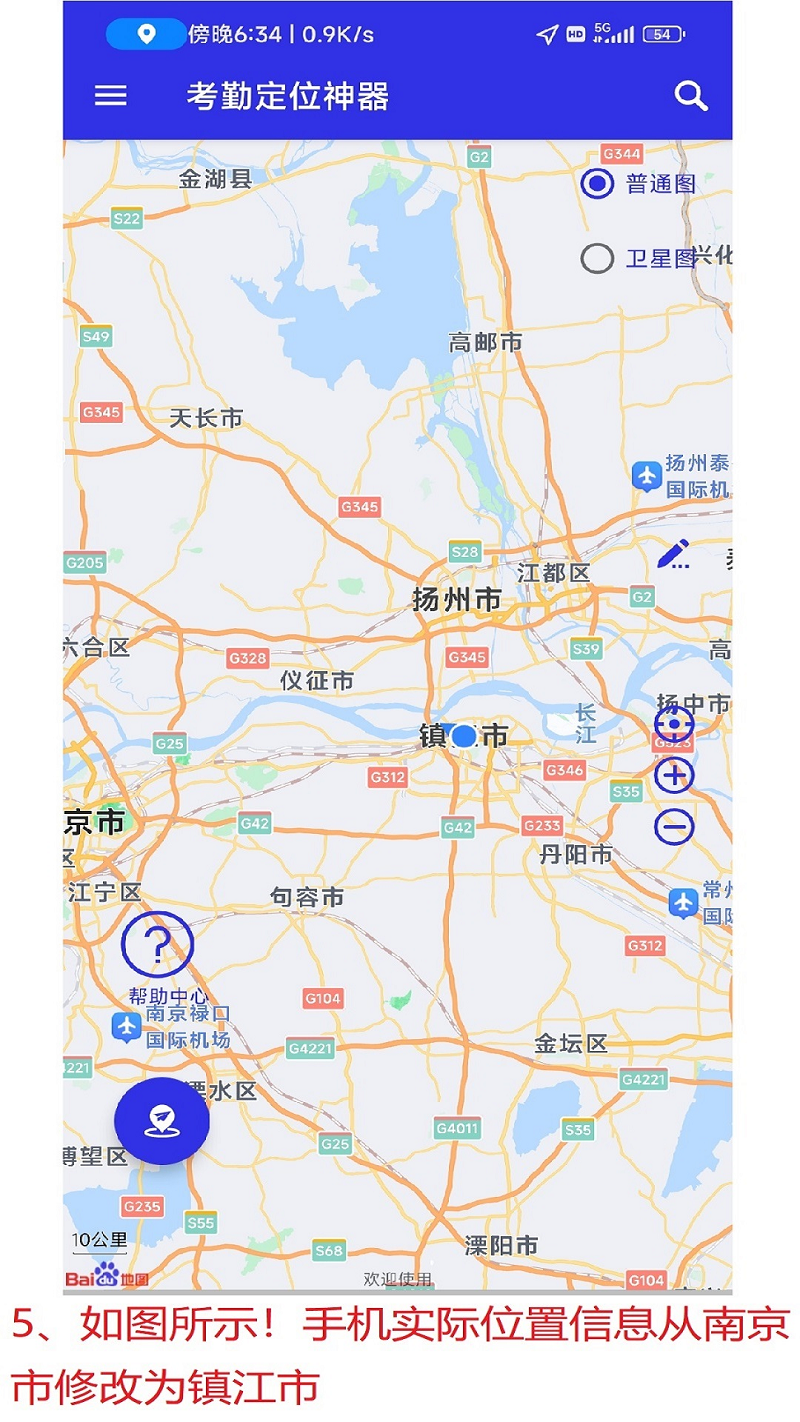Screen dimensions: 800x1422
Task: Switch to 卫星图 satellite view
Action: (597, 258)
